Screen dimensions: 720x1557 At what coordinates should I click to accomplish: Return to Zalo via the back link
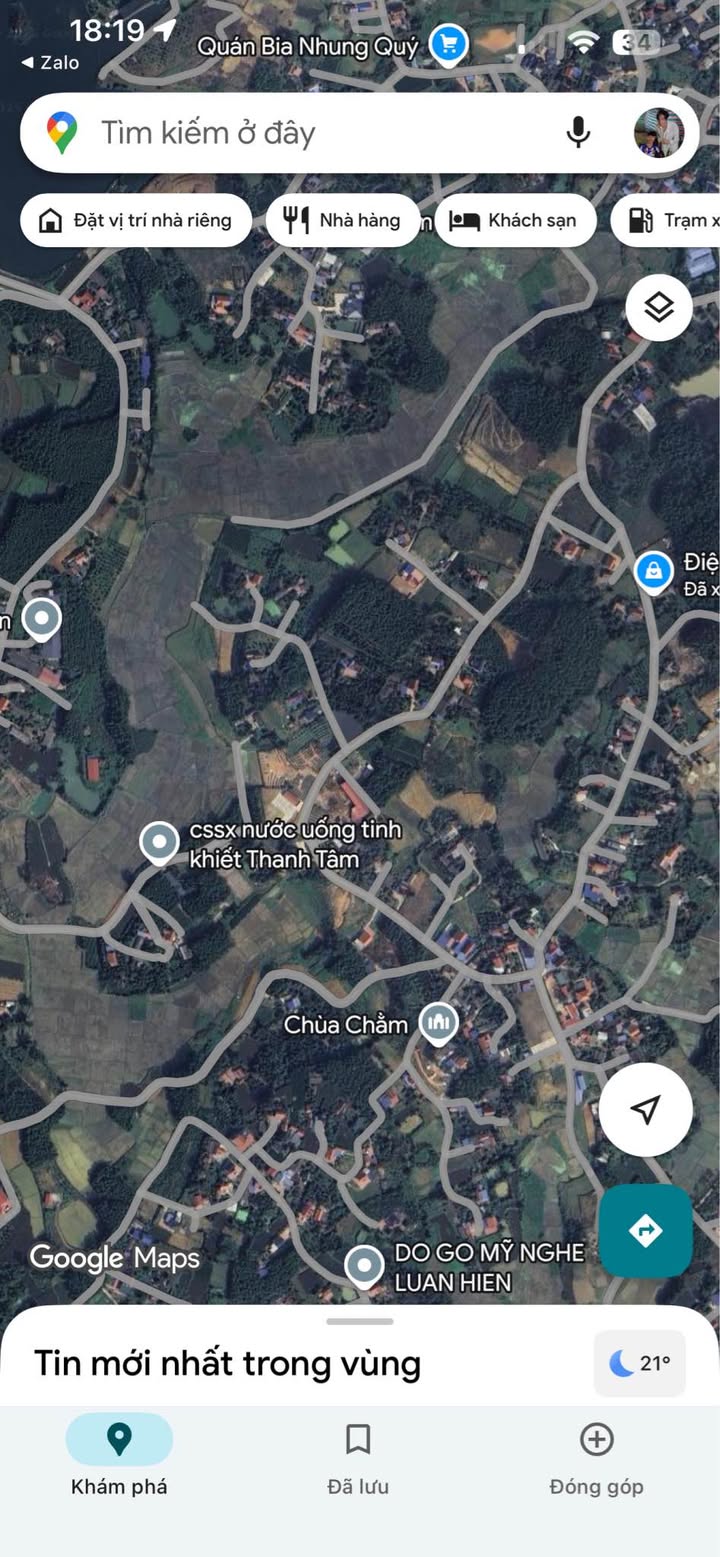(50, 62)
